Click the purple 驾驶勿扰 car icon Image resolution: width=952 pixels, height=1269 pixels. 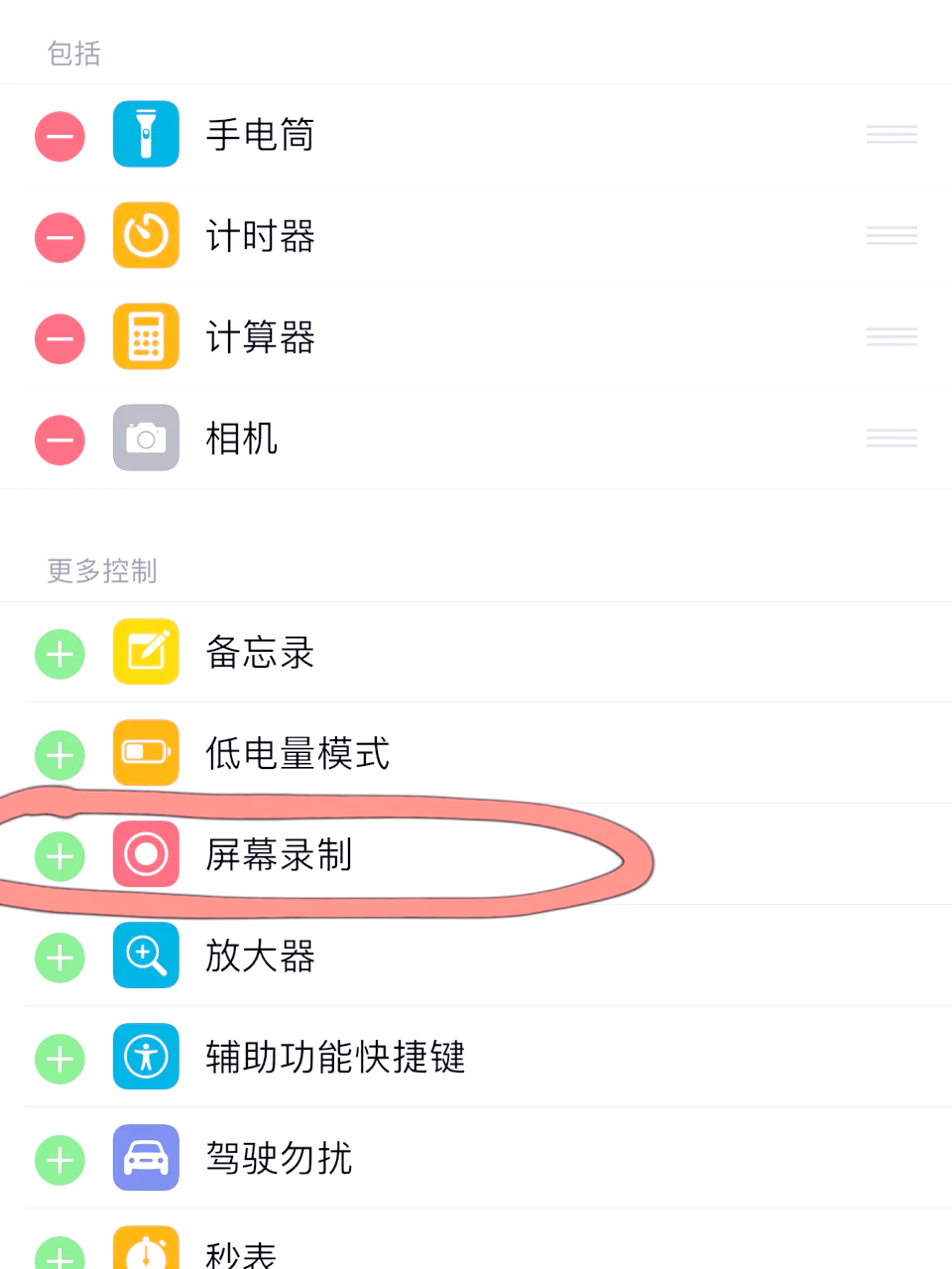pyautogui.click(x=146, y=1158)
